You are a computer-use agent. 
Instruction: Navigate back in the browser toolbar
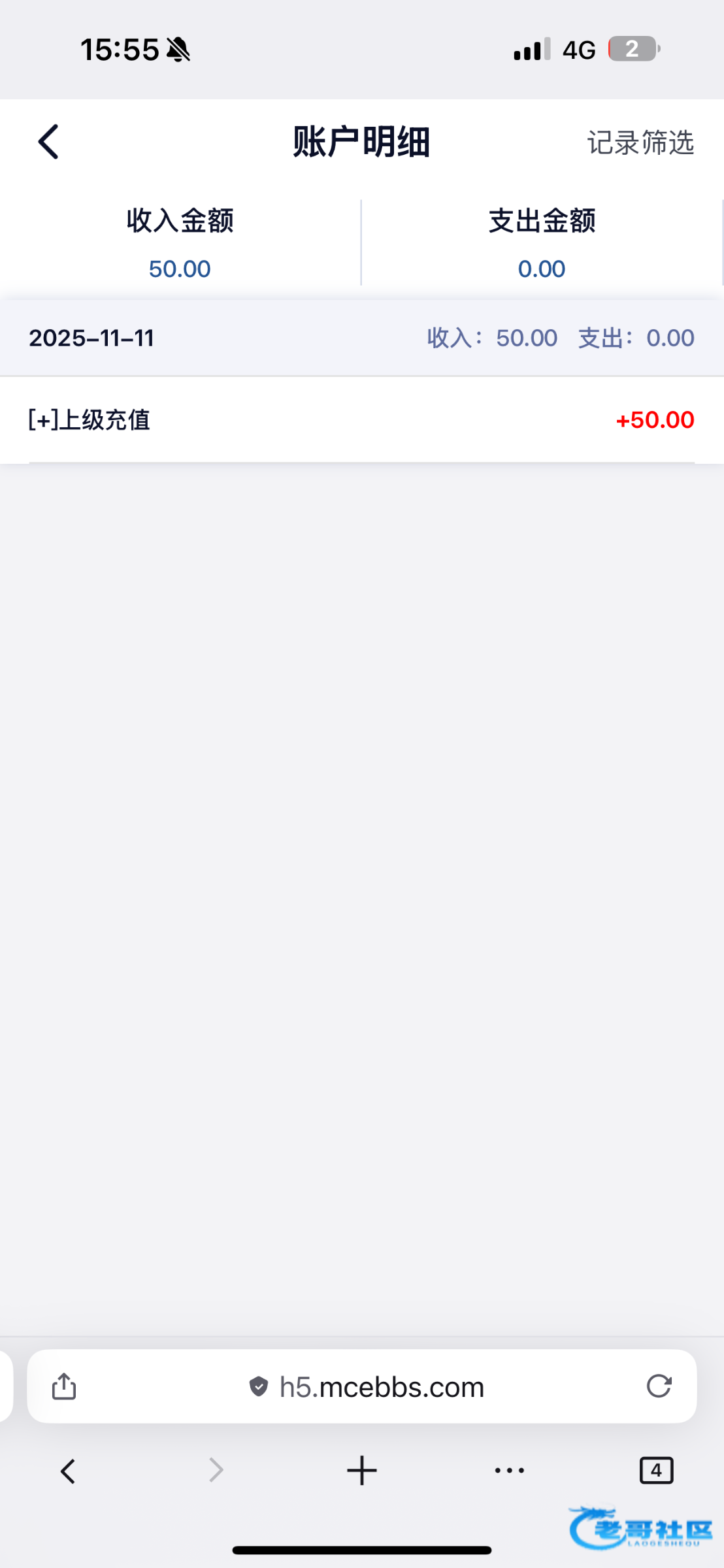pos(68,1471)
